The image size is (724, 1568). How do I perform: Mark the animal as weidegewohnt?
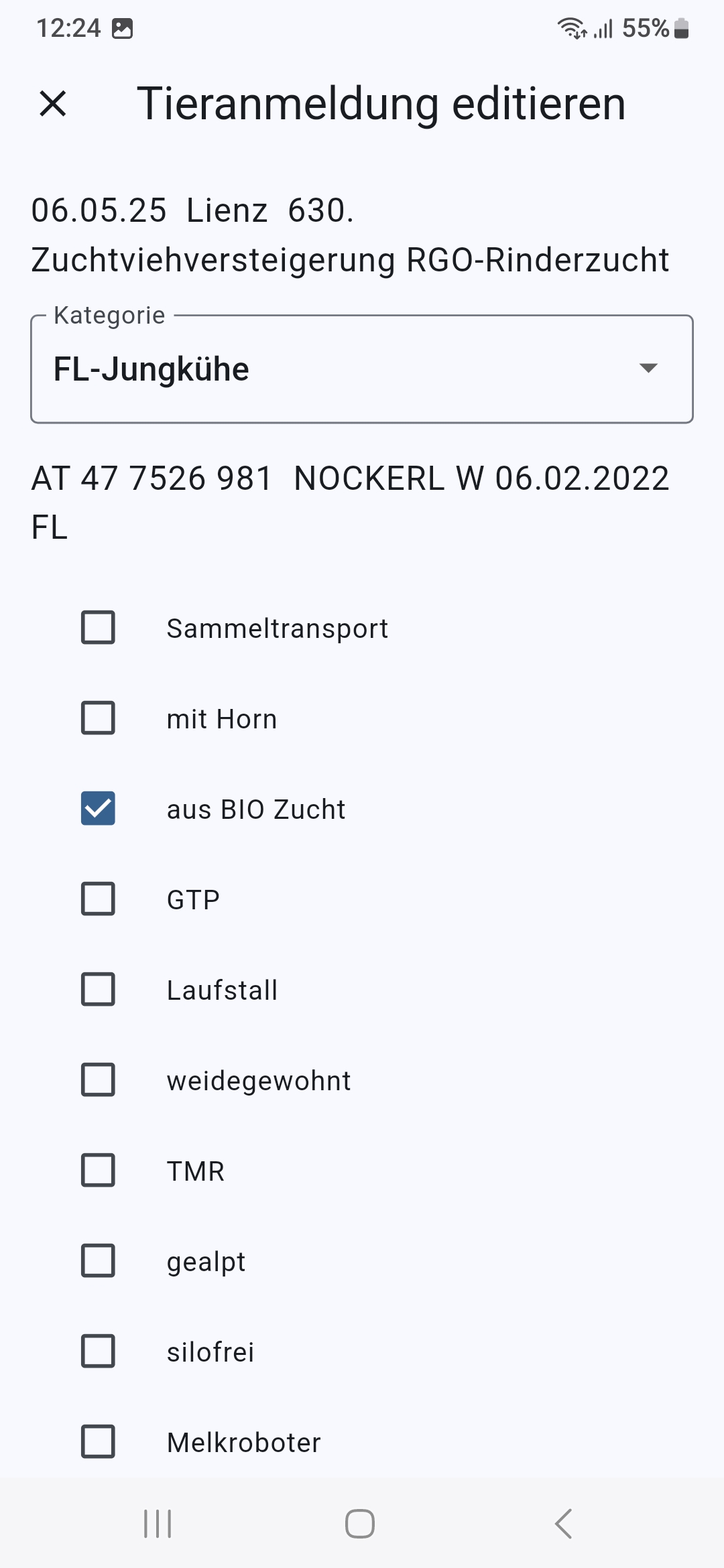pyautogui.click(x=98, y=1080)
